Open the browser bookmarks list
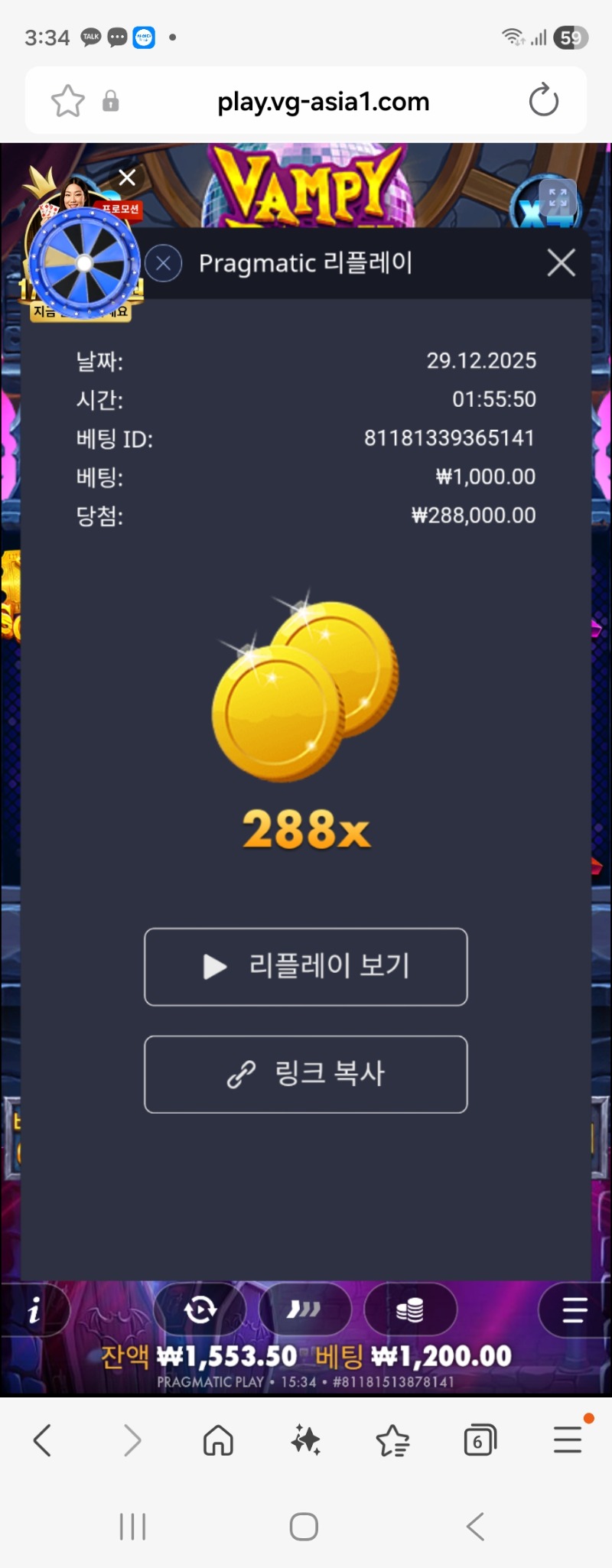The image size is (612, 1568). (393, 1441)
